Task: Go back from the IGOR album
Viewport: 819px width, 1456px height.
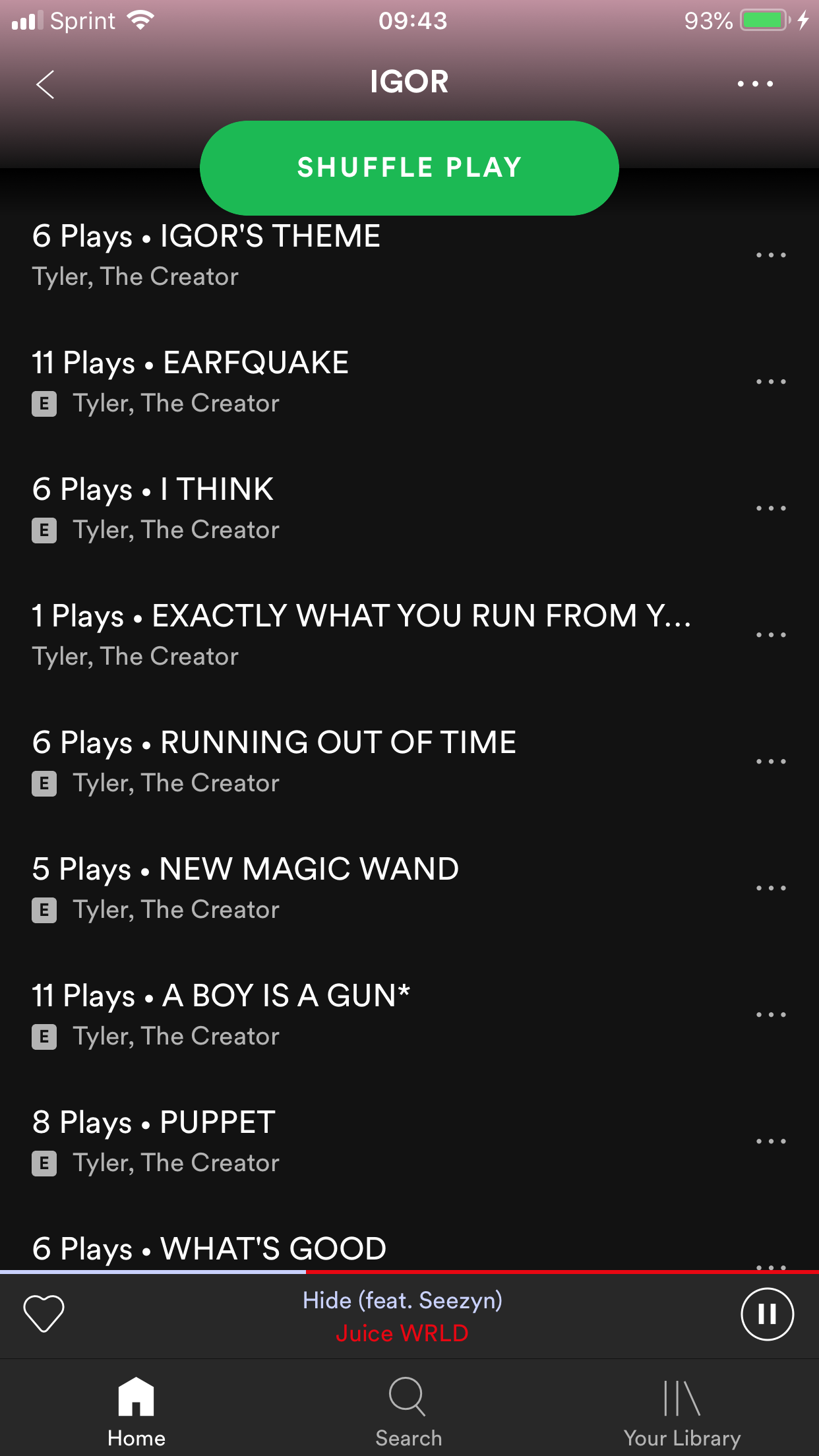Action: click(45, 84)
